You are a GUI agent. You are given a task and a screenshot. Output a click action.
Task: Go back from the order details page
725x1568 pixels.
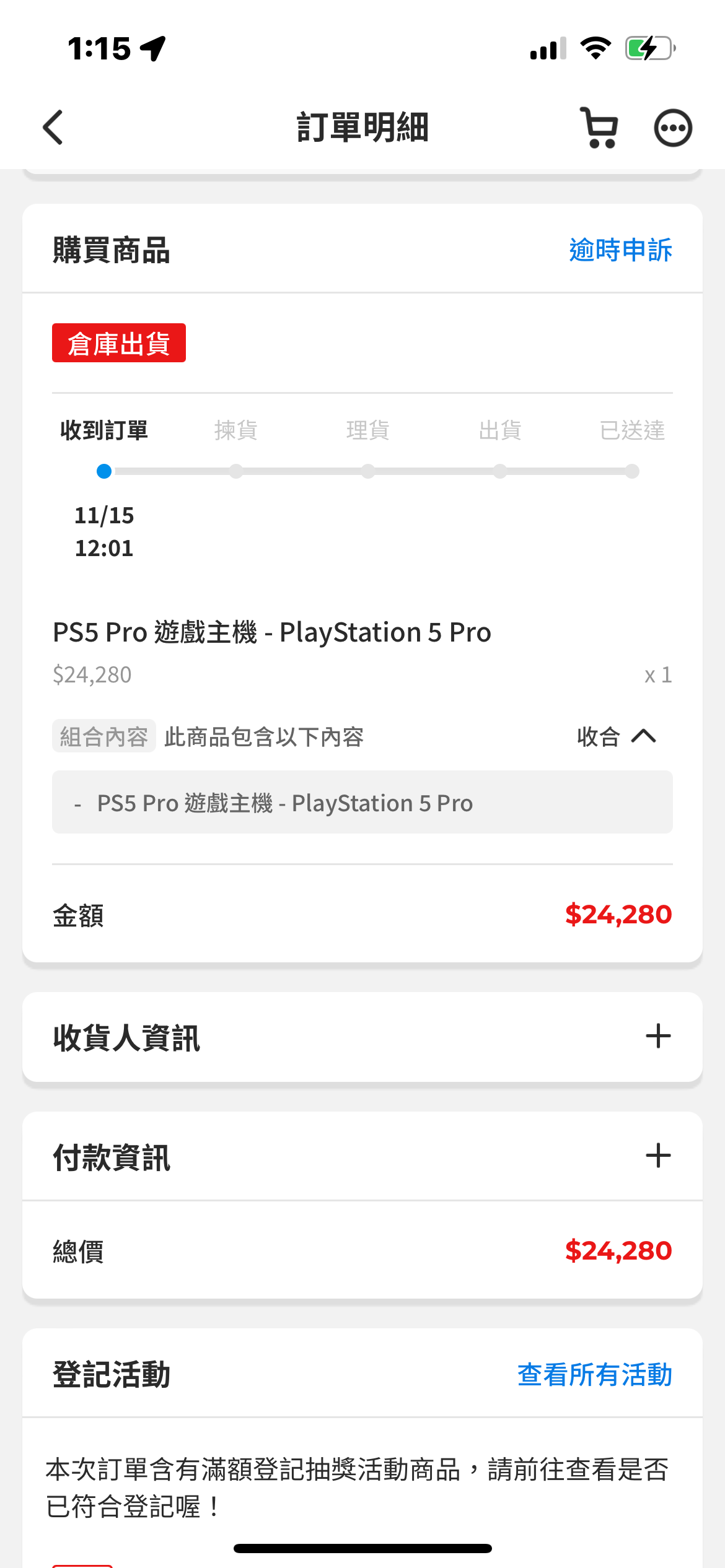point(53,128)
